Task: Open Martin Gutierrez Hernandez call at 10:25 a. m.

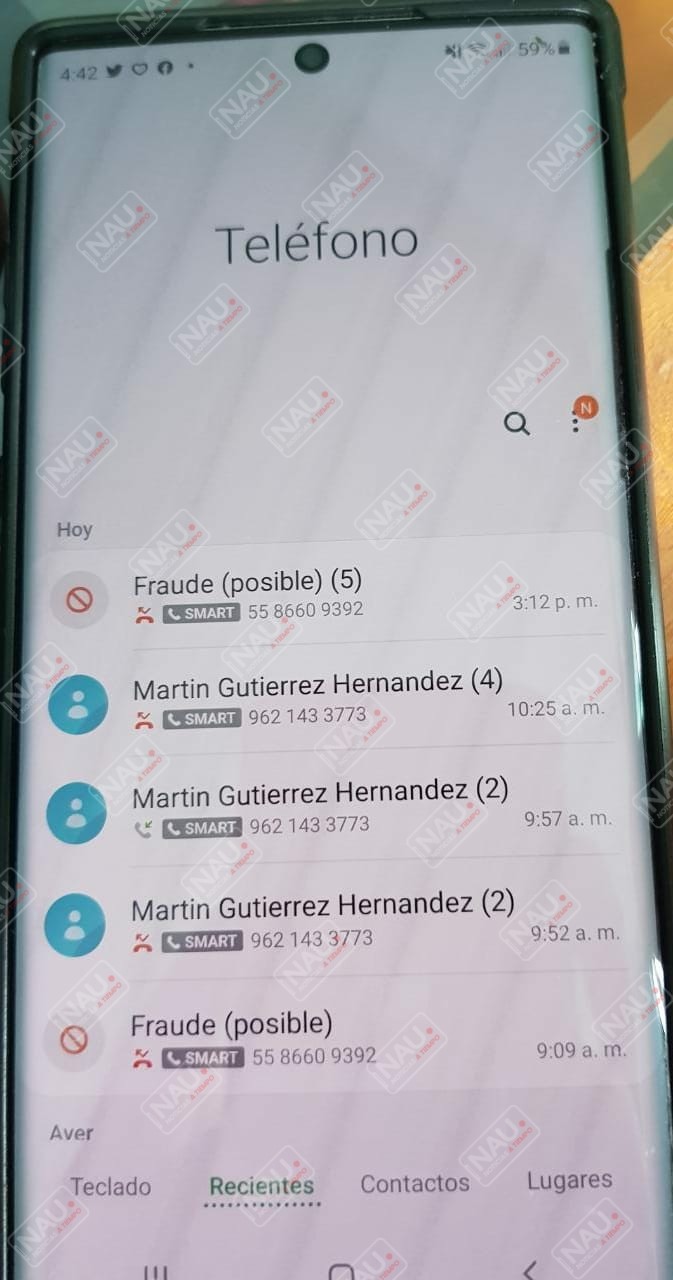Action: (x=330, y=699)
